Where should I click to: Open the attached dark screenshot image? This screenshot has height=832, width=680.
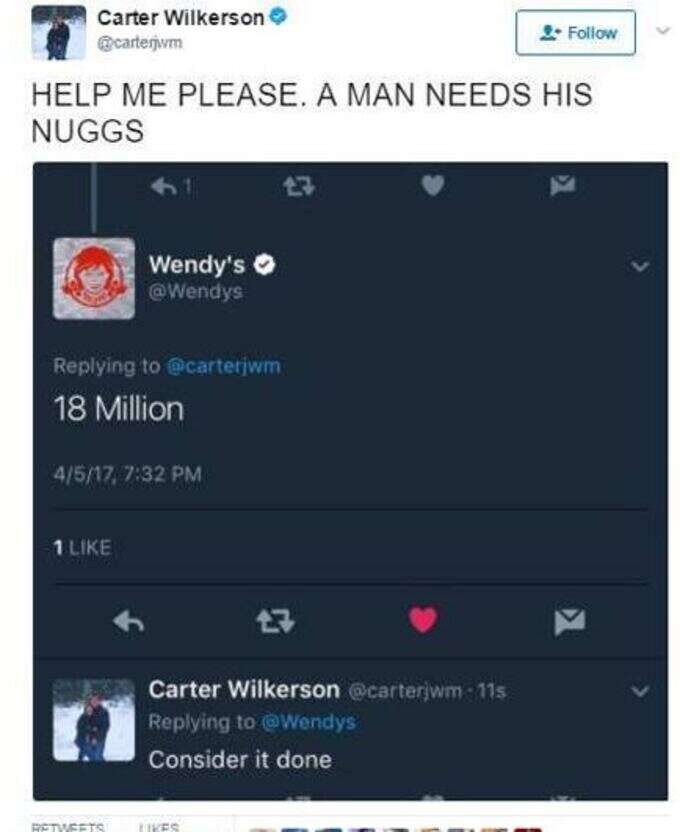coord(350,480)
